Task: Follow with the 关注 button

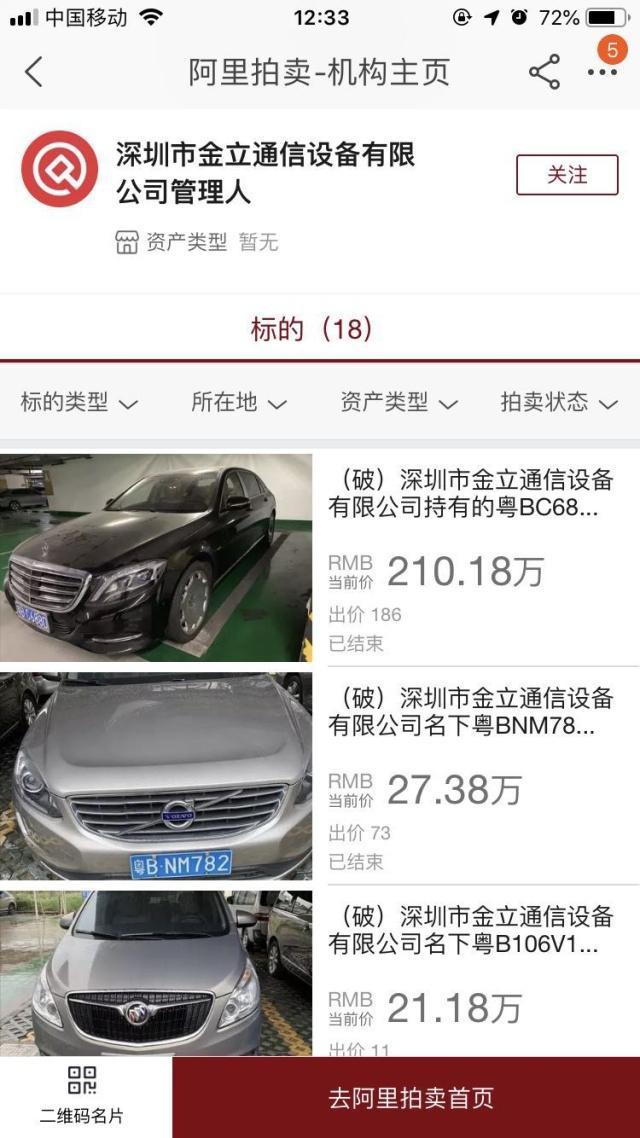Action: [x=567, y=175]
